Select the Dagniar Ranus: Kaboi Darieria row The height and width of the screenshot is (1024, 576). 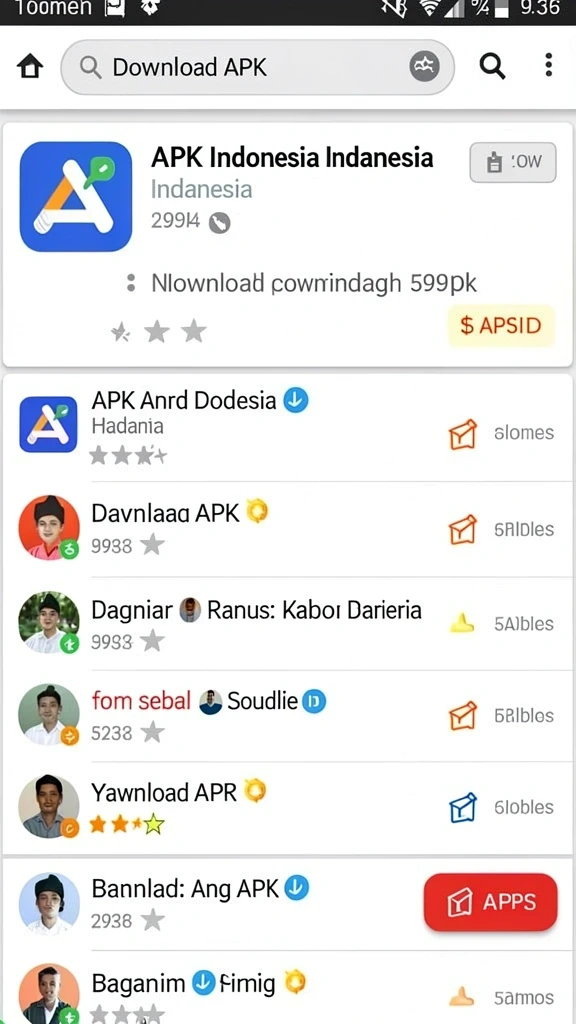287,624
